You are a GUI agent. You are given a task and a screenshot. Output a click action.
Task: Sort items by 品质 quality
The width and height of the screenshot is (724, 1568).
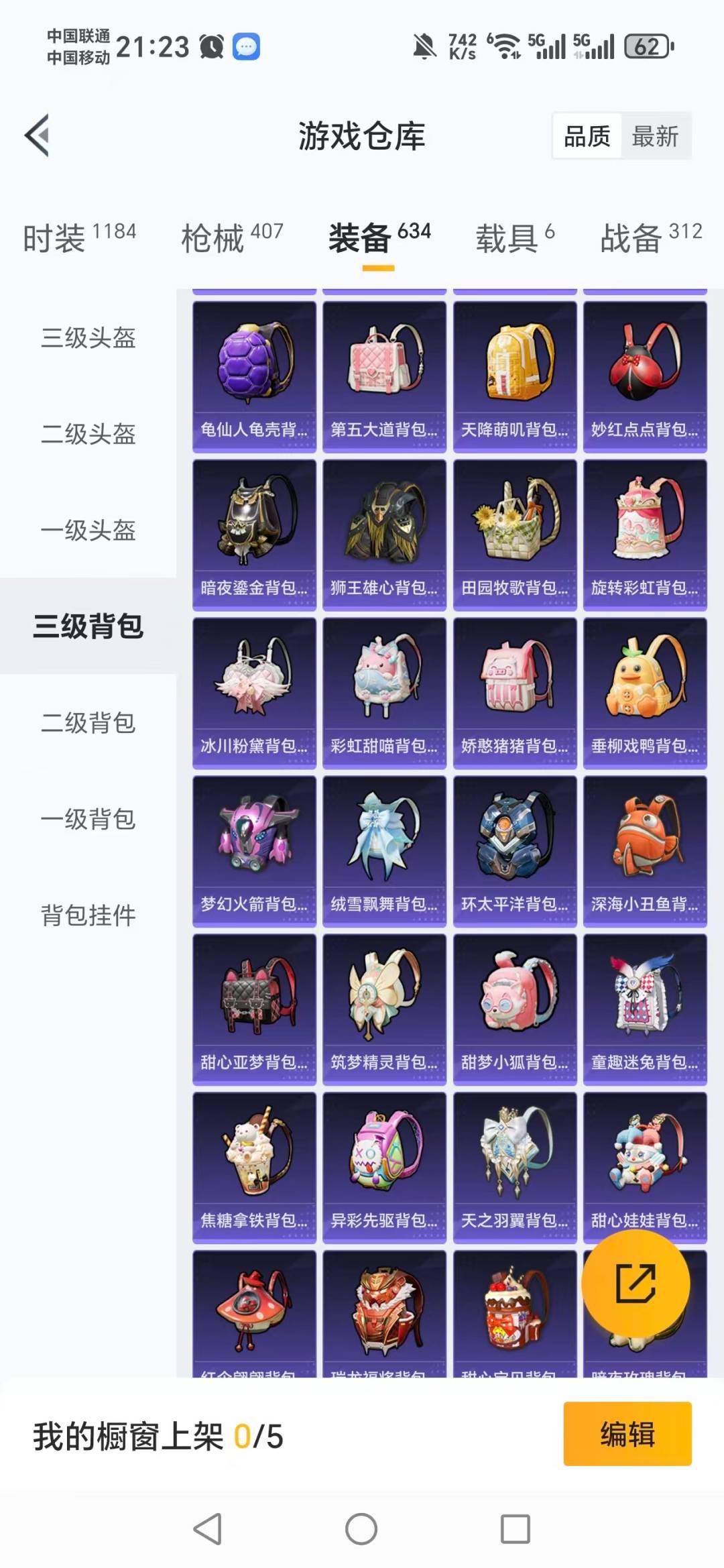(586, 135)
